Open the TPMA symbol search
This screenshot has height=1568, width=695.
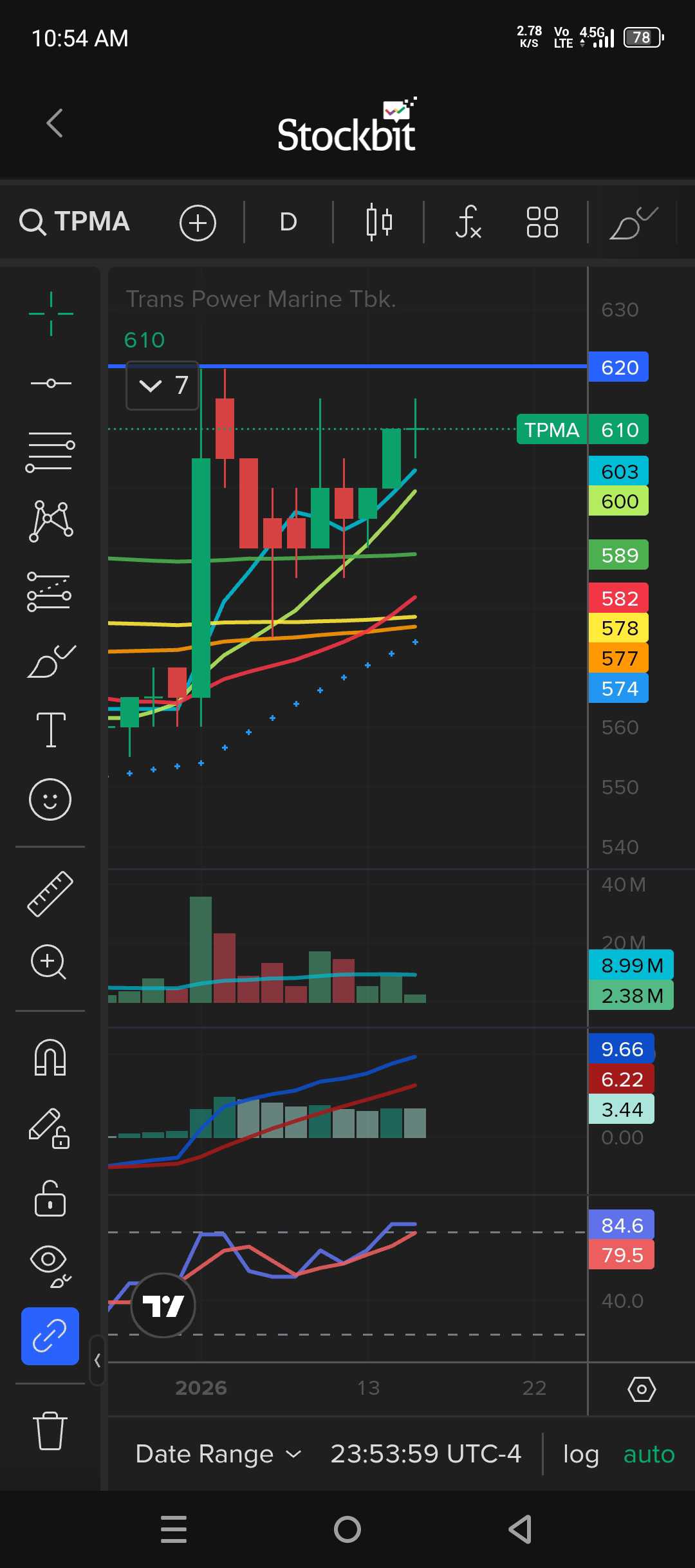coord(75,222)
